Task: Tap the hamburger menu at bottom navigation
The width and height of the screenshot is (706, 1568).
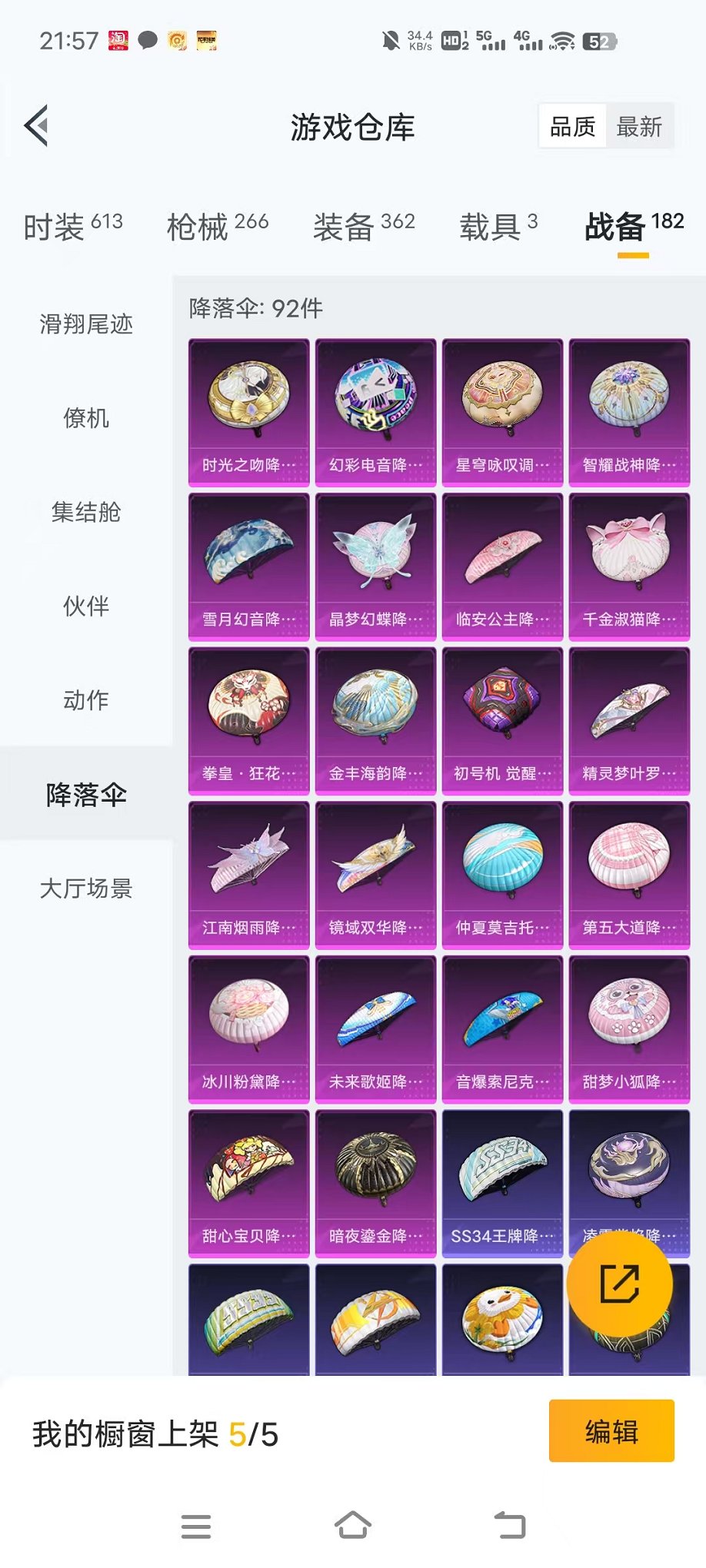Action: point(196,1526)
